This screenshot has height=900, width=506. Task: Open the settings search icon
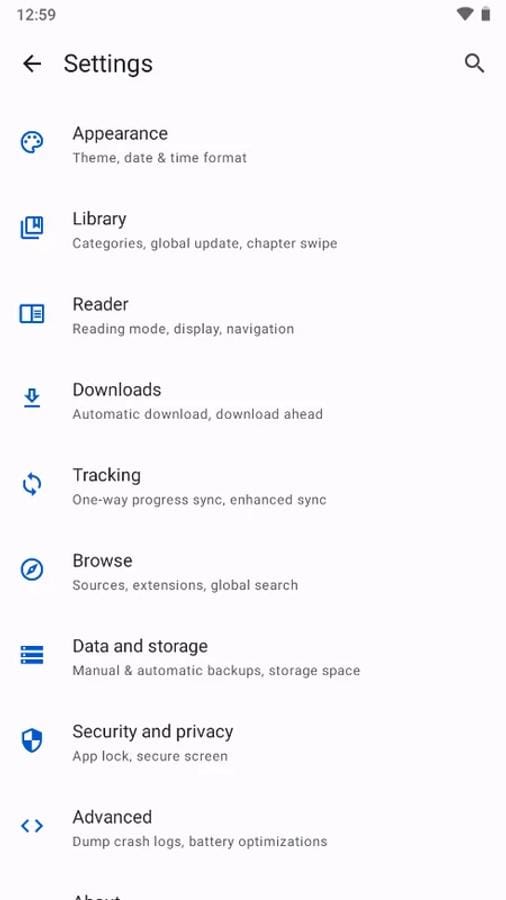(474, 63)
